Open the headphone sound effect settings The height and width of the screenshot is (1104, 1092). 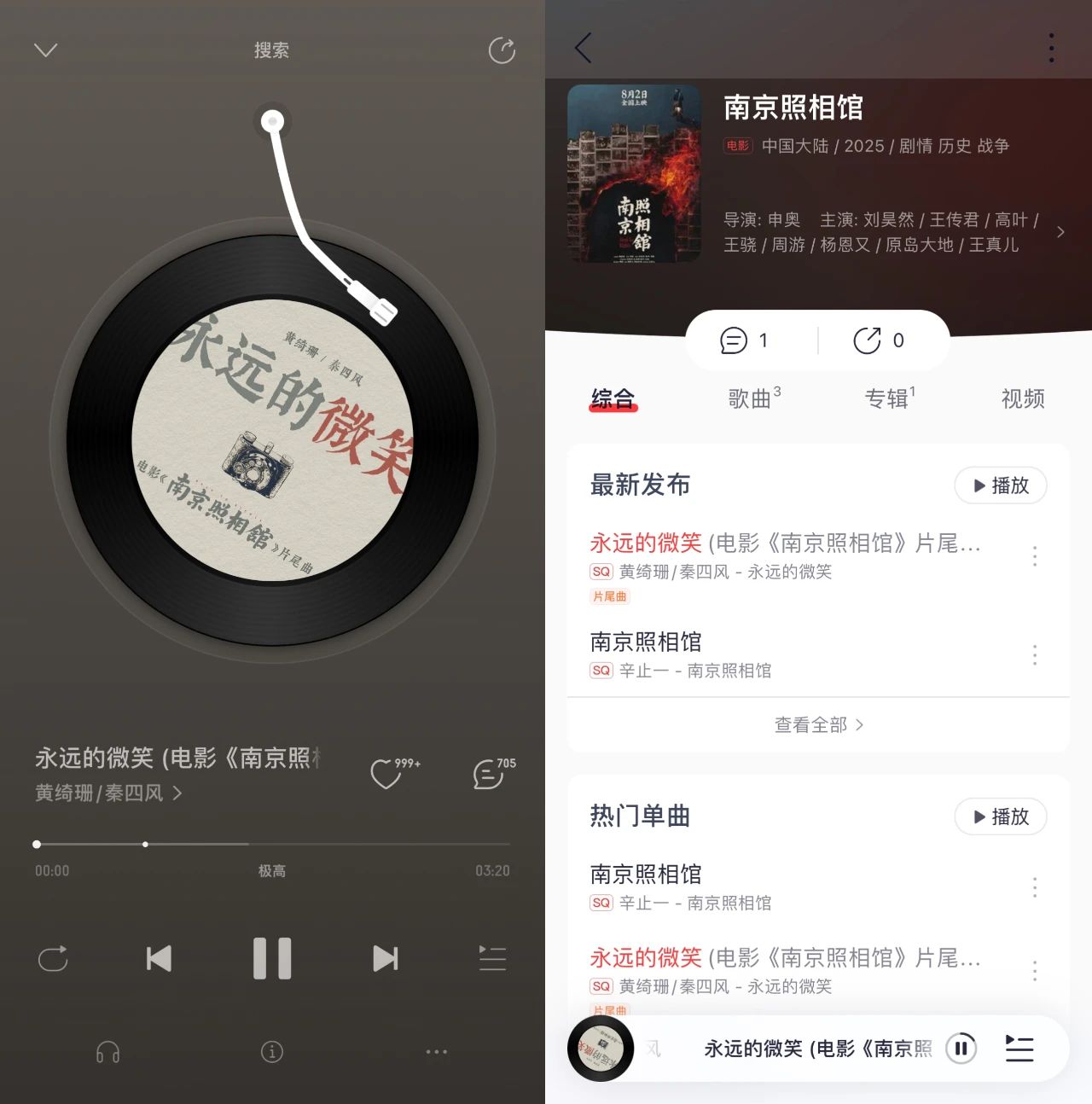point(107,1052)
